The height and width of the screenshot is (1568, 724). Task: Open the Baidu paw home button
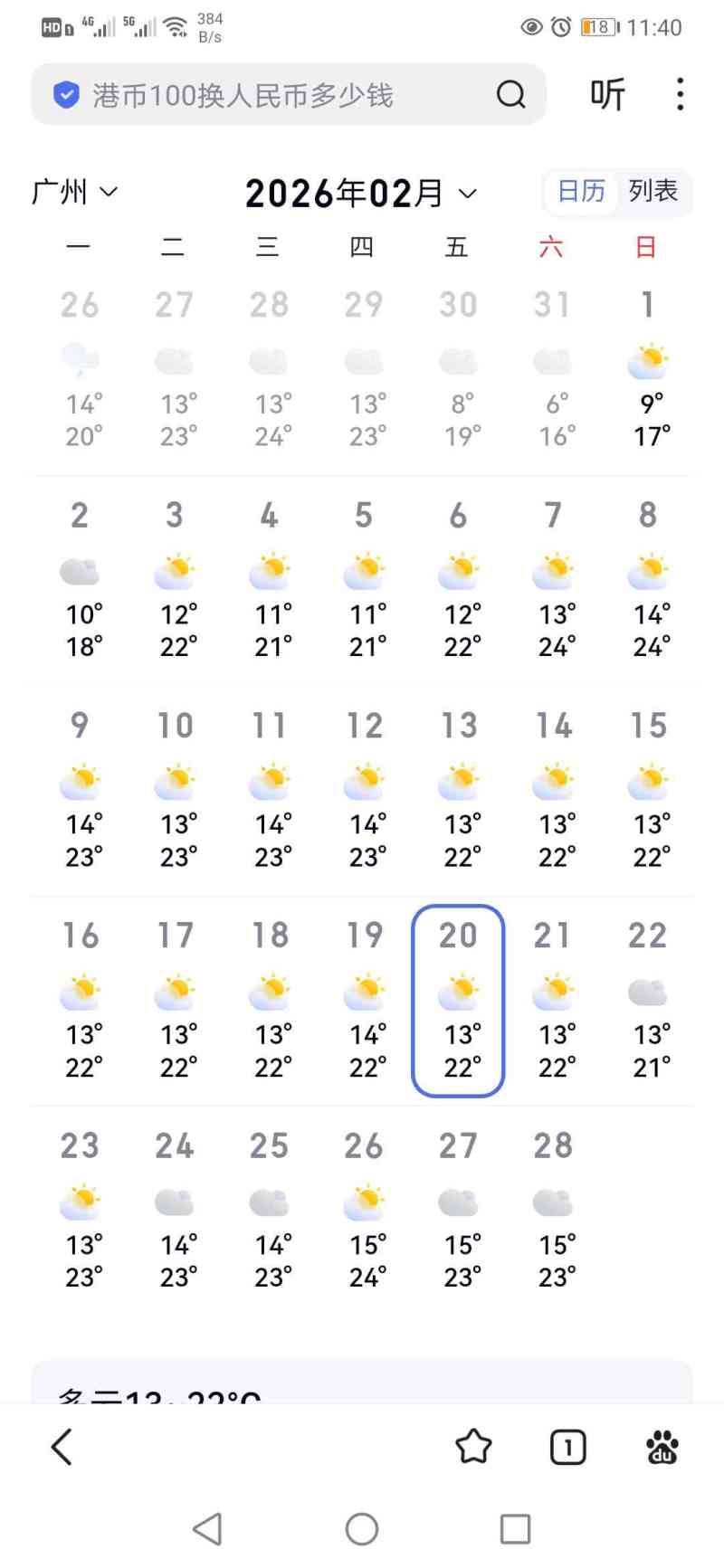(x=662, y=1448)
